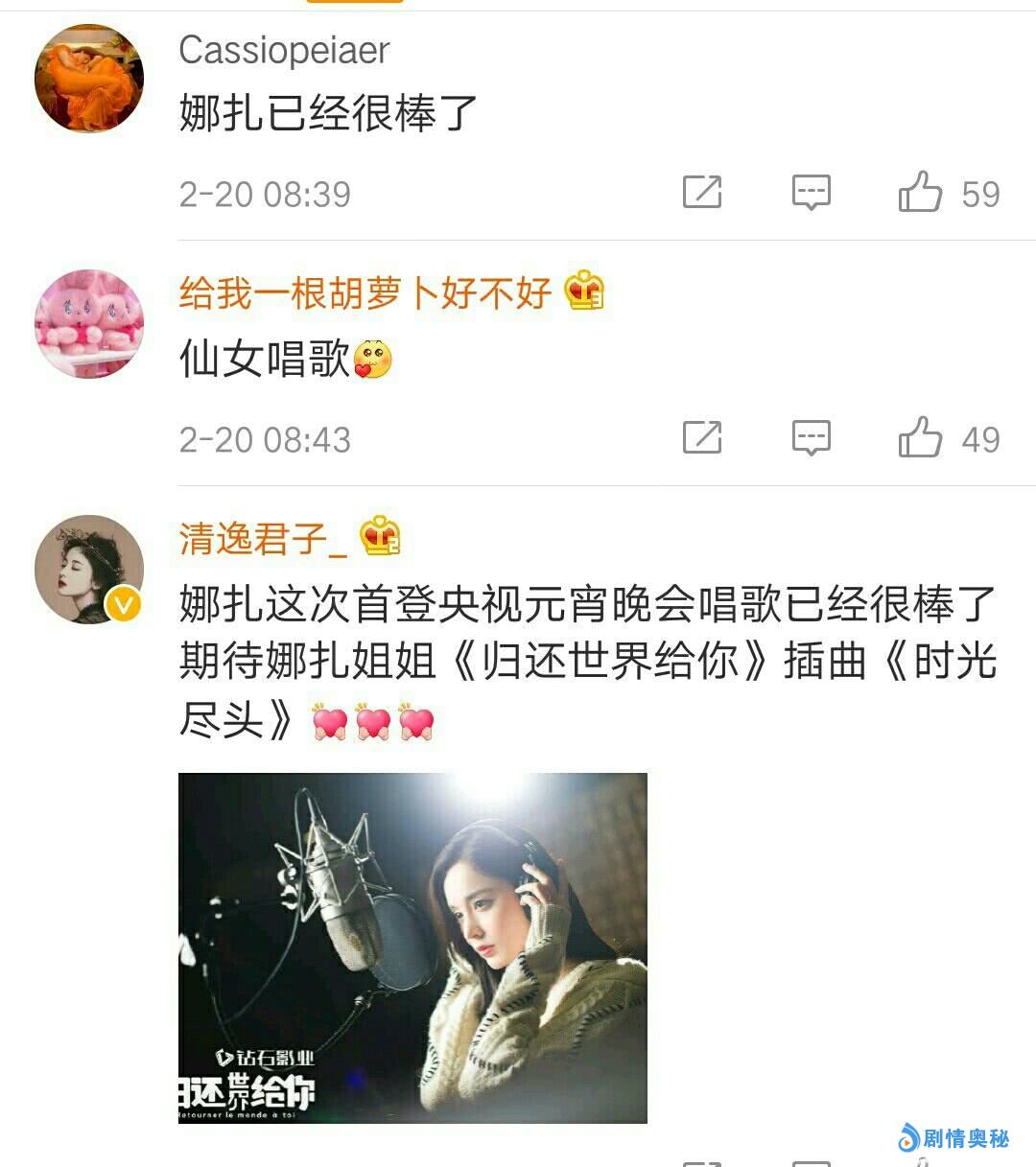Open avatar of 给我一根胡萝卜好不好
Viewport: 1036px width, 1167px height.
[88, 324]
